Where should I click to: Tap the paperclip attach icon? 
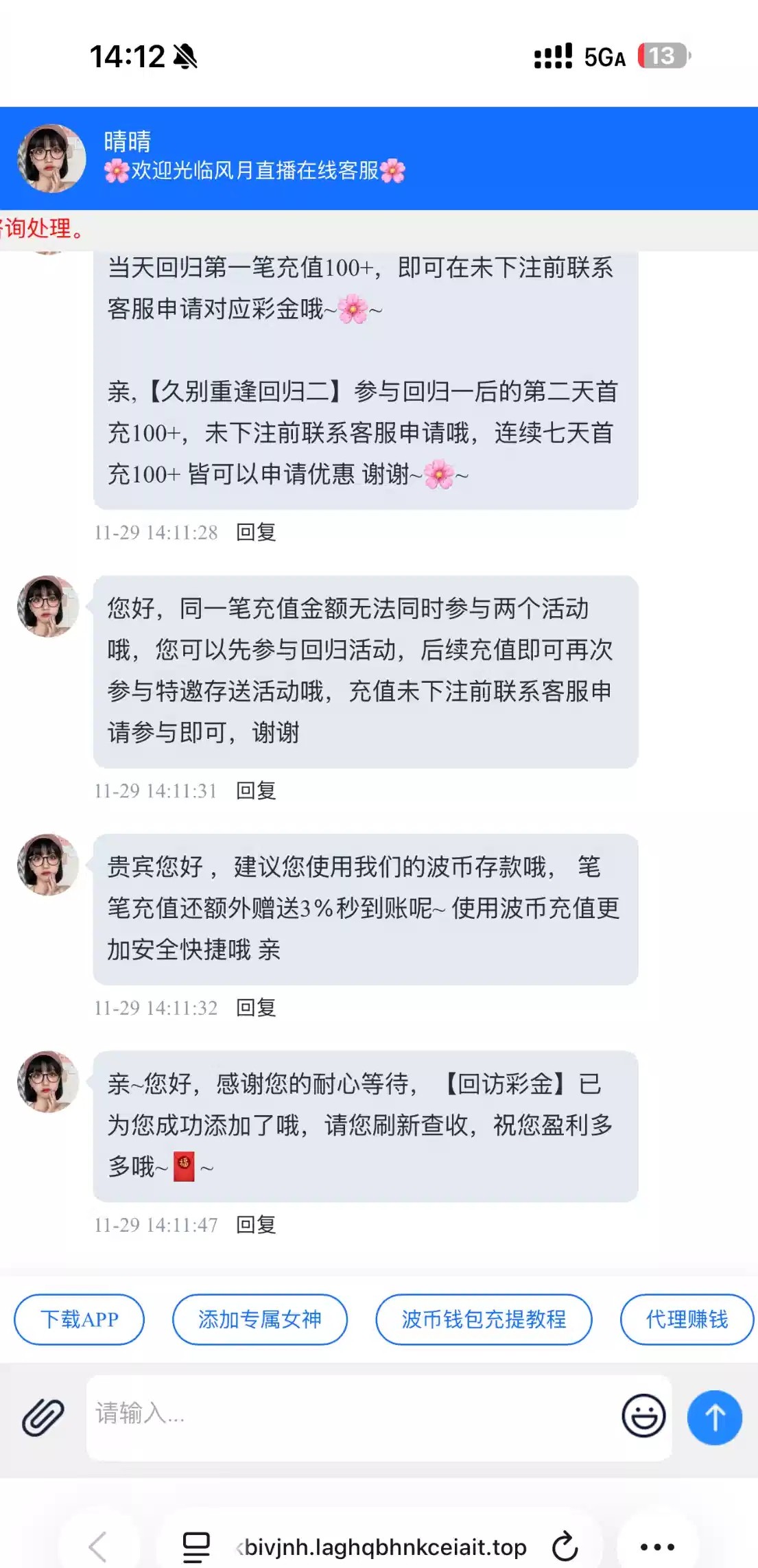[x=43, y=1417]
